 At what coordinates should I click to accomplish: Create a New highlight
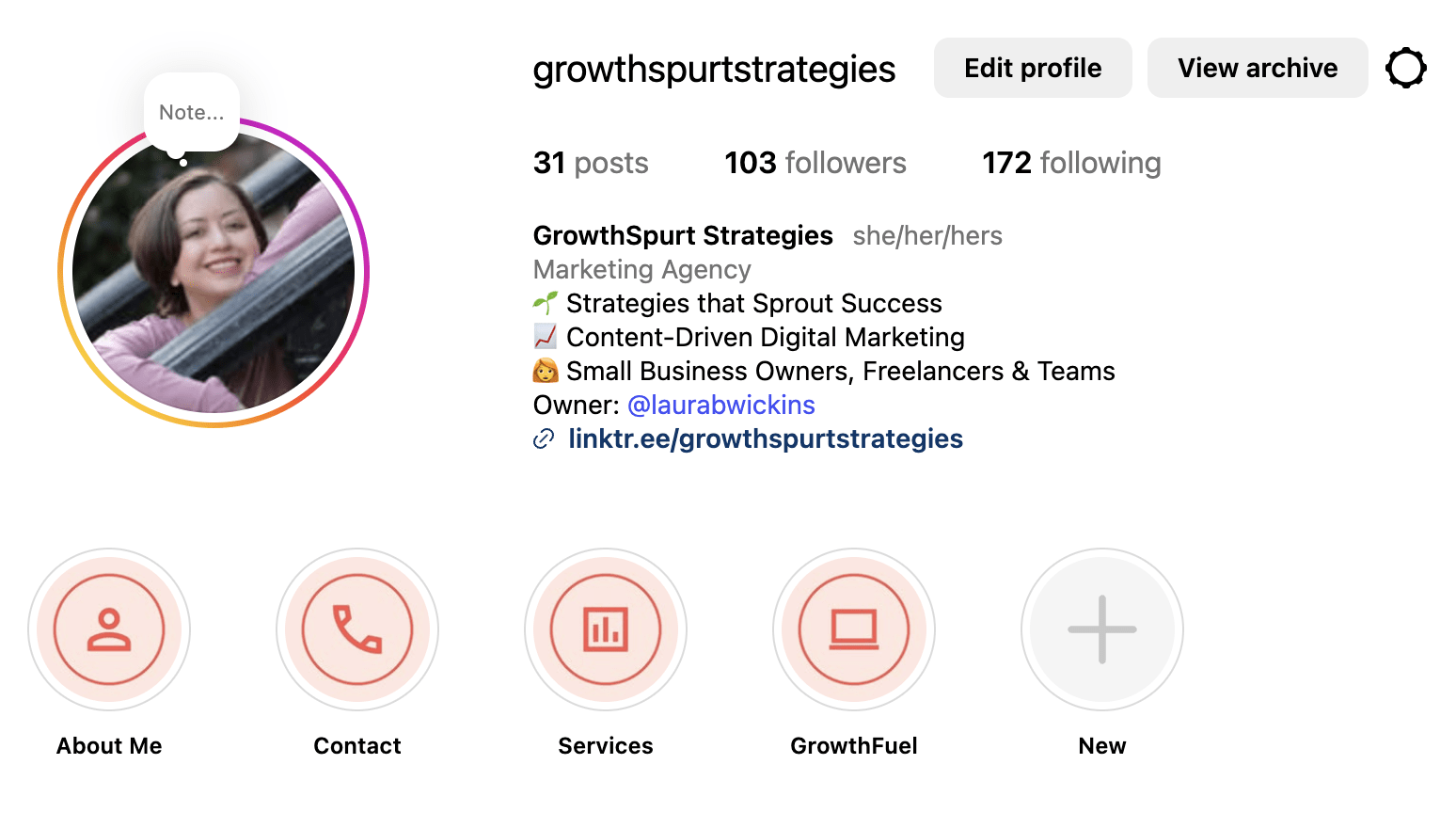tap(1102, 629)
